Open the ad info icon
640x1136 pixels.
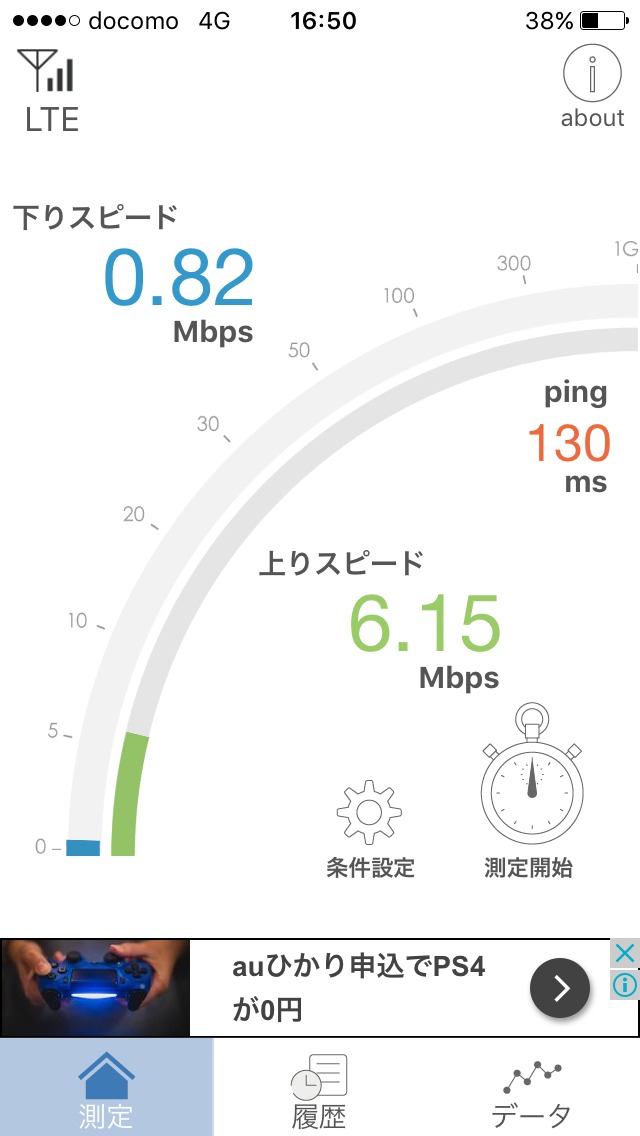625,985
